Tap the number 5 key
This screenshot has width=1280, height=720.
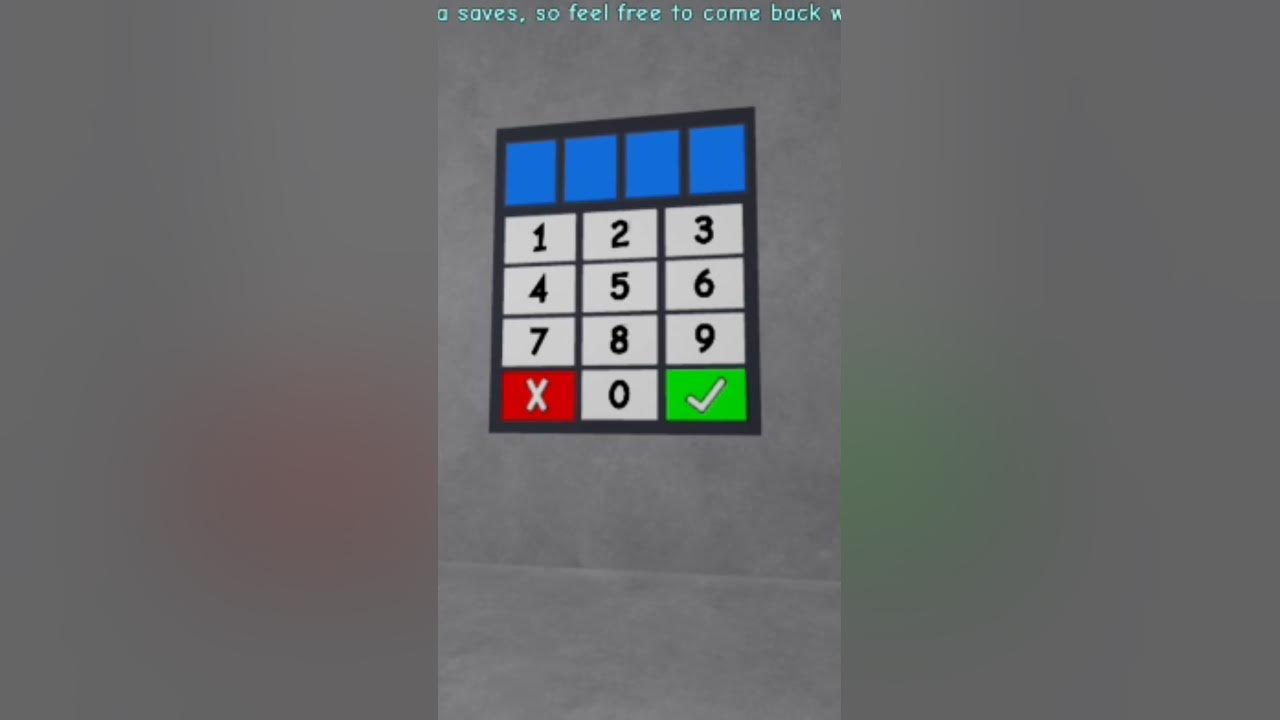click(620, 288)
